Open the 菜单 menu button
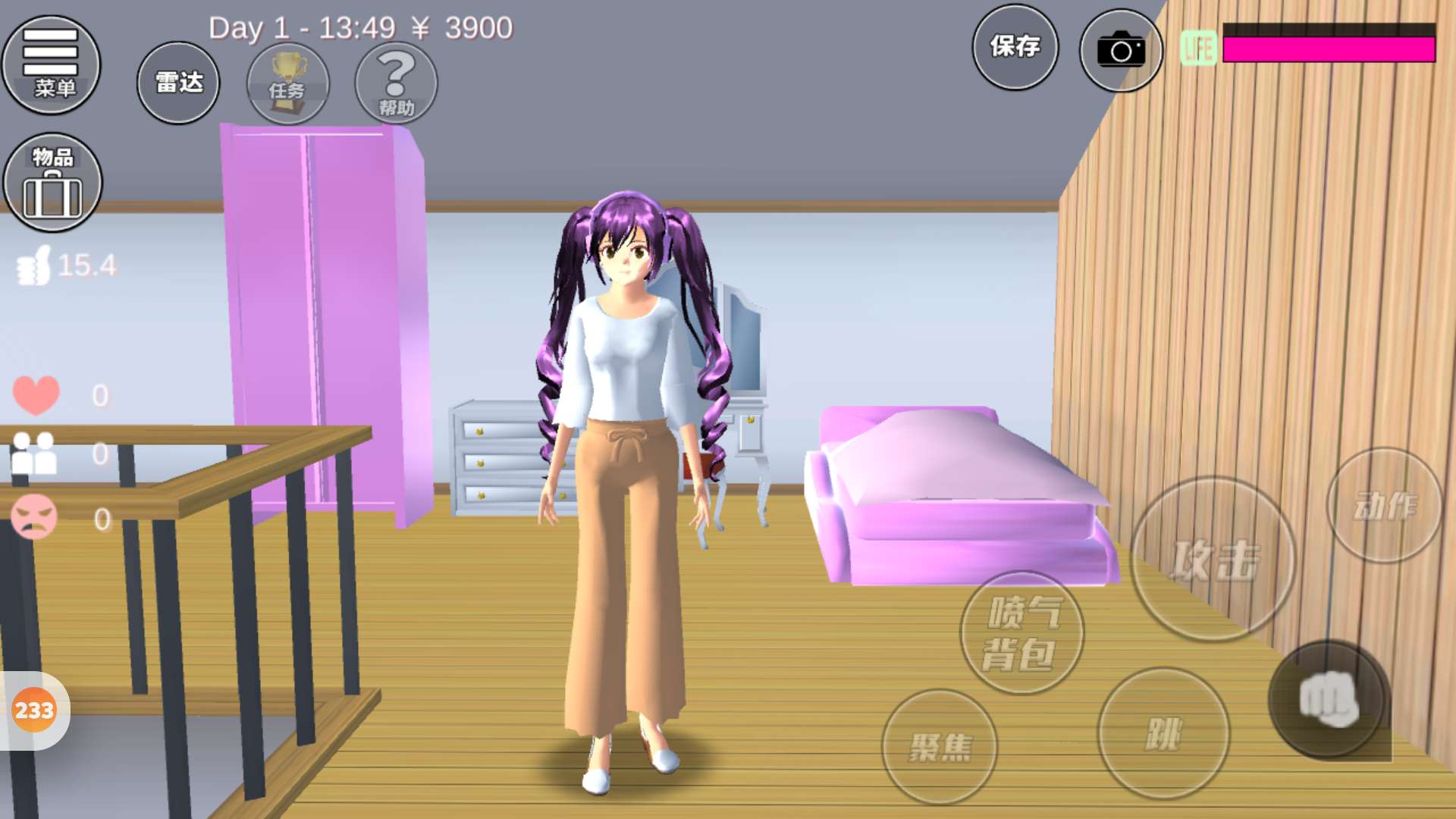The width and height of the screenshot is (1456, 819). [52, 64]
